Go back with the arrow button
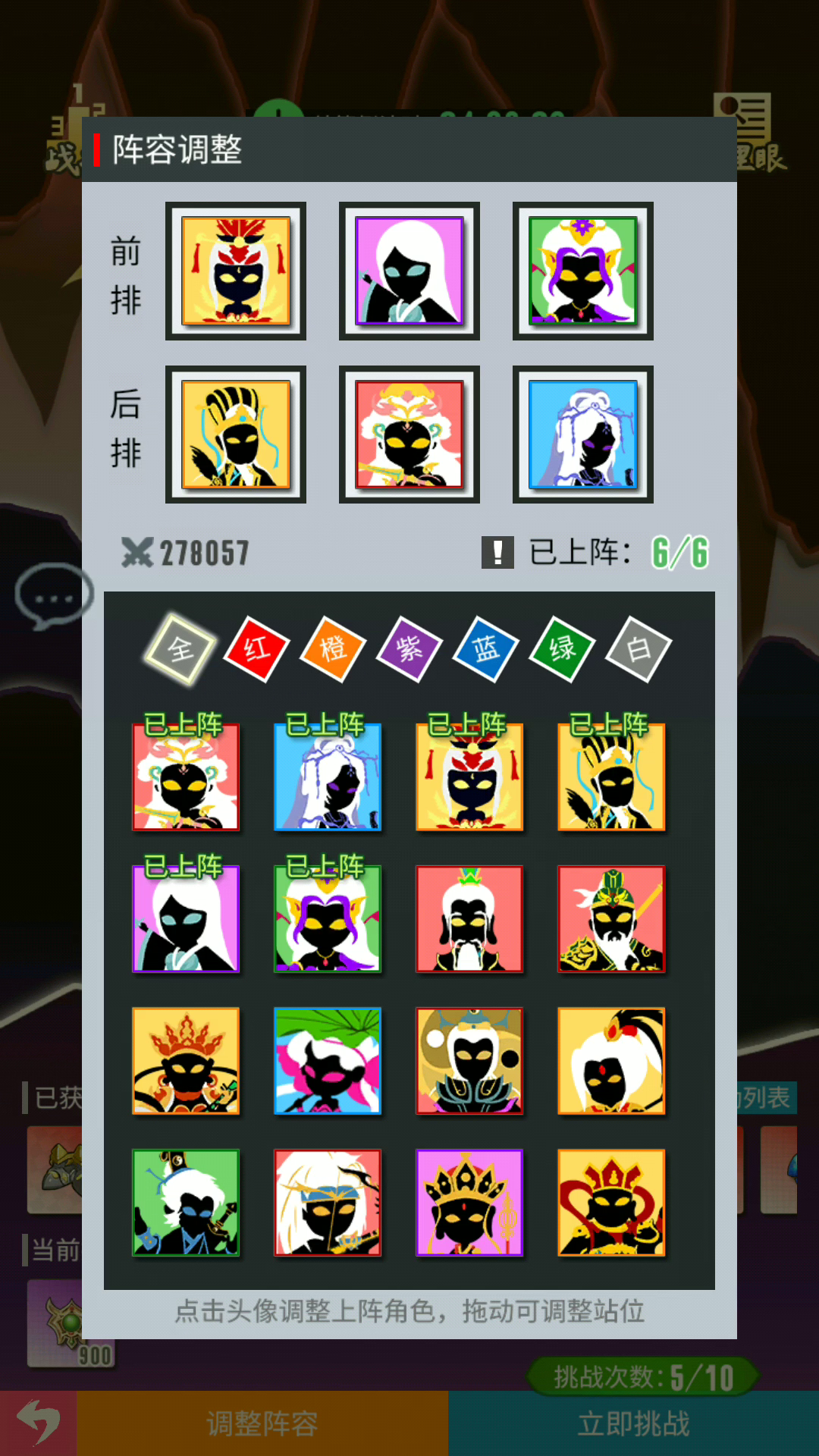Screen dimensions: 819x1456 pyautogui.click(x=38, y=1423)
